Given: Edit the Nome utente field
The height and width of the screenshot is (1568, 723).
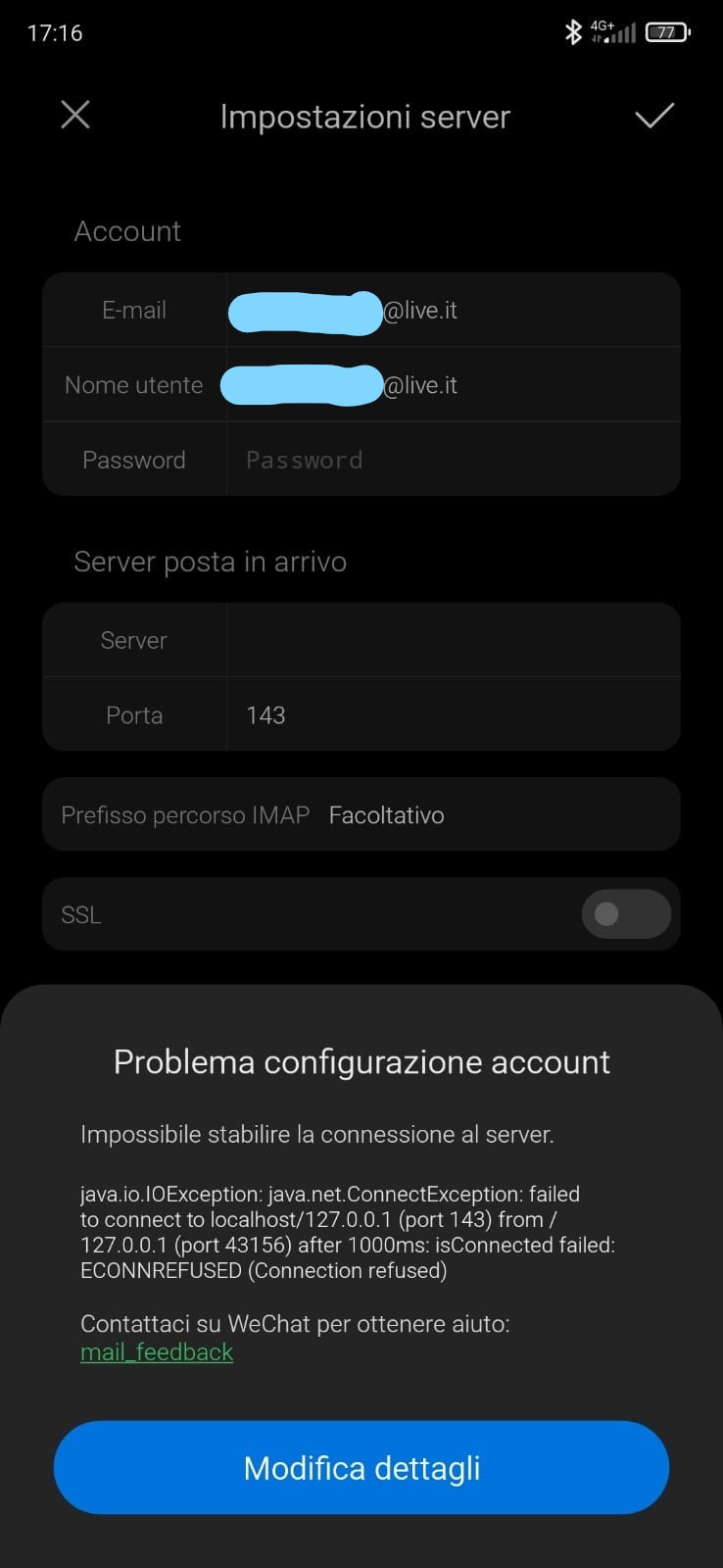Looking at the screenshot, I should tap(451, 385).
